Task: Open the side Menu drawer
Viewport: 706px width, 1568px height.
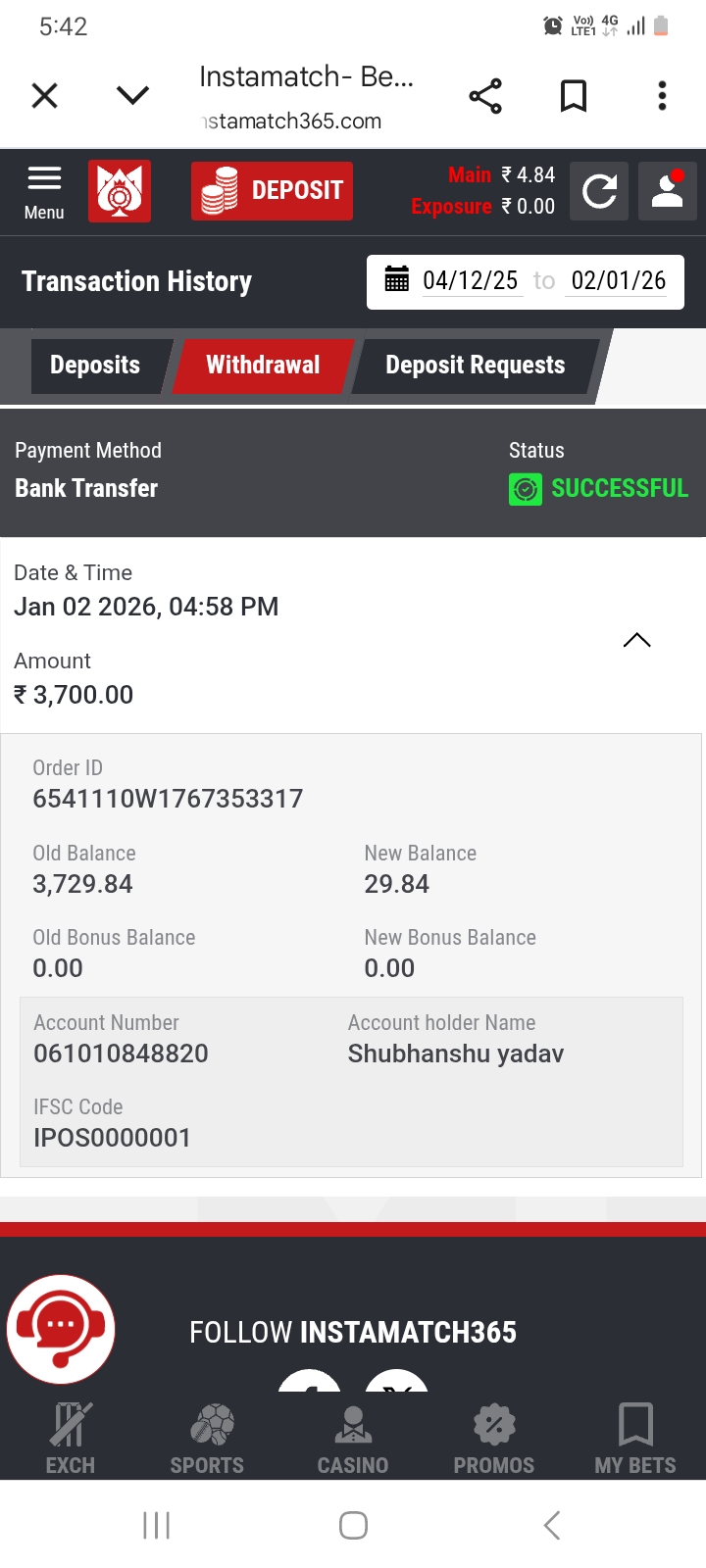Action: (x=44, y=191)
